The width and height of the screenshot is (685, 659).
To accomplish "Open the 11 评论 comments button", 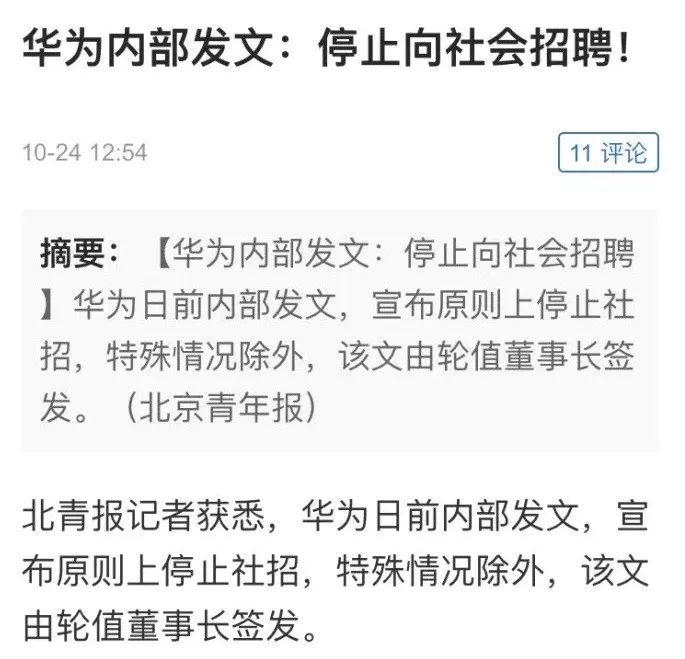I will [608, 153].
